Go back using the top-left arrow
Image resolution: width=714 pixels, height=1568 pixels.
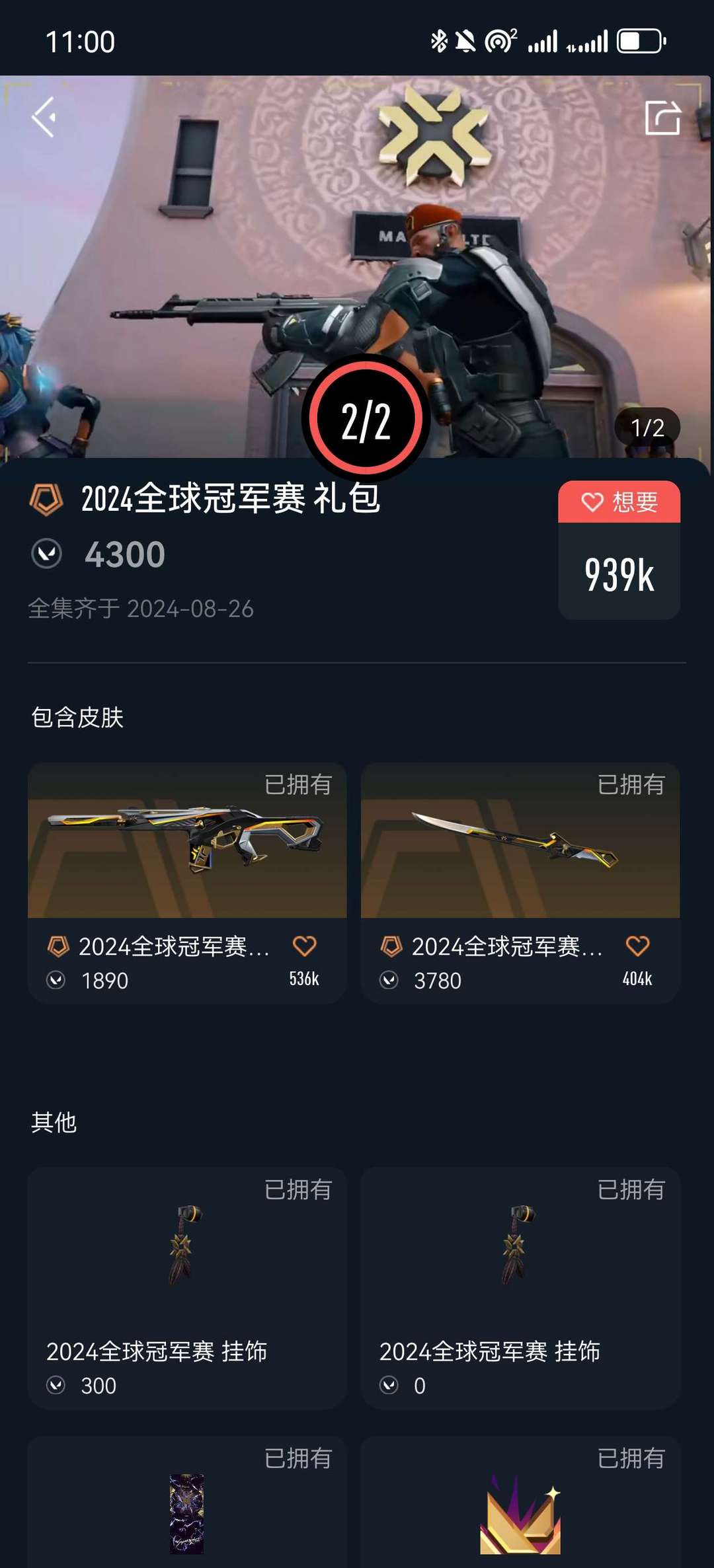(x=44, y=118)
